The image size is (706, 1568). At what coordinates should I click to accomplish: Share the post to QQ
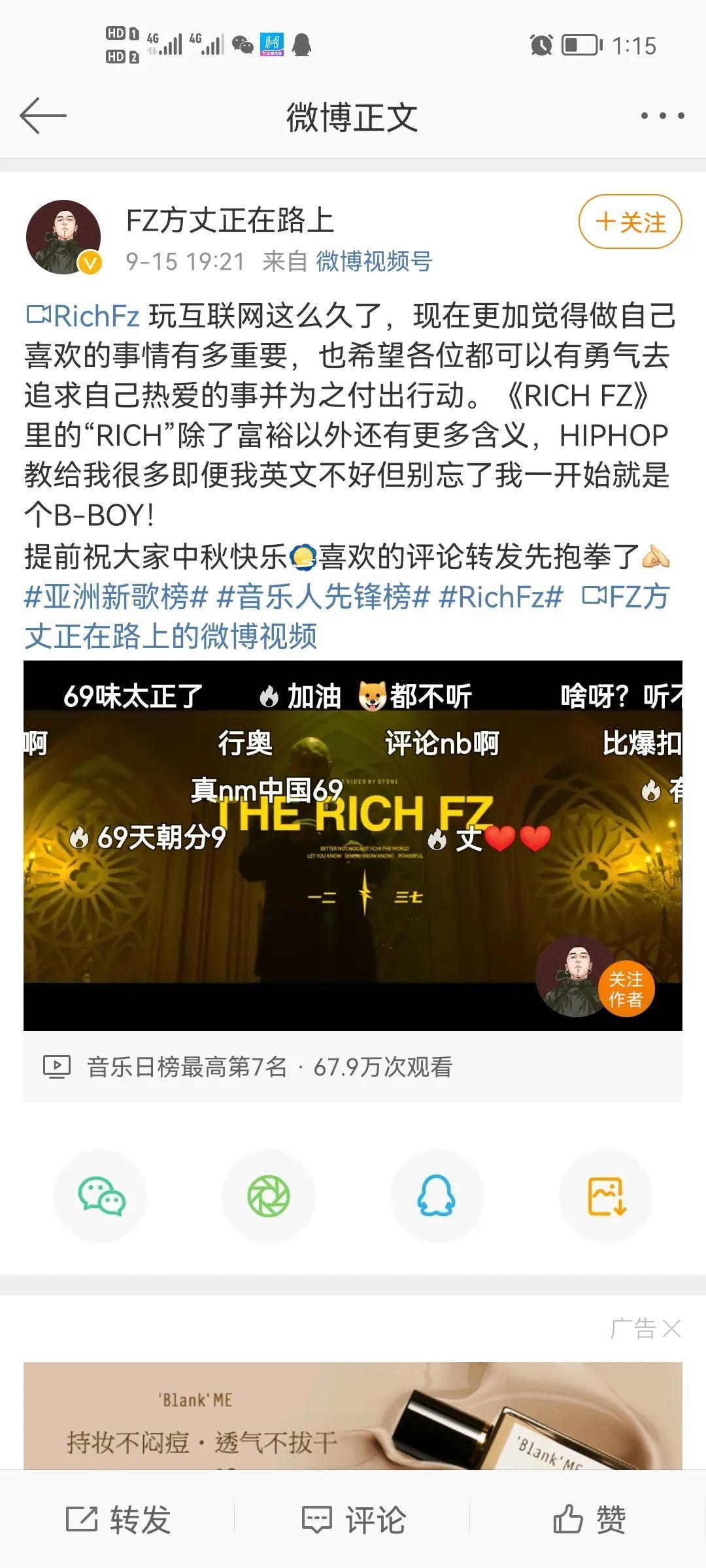coord(437,1196)
